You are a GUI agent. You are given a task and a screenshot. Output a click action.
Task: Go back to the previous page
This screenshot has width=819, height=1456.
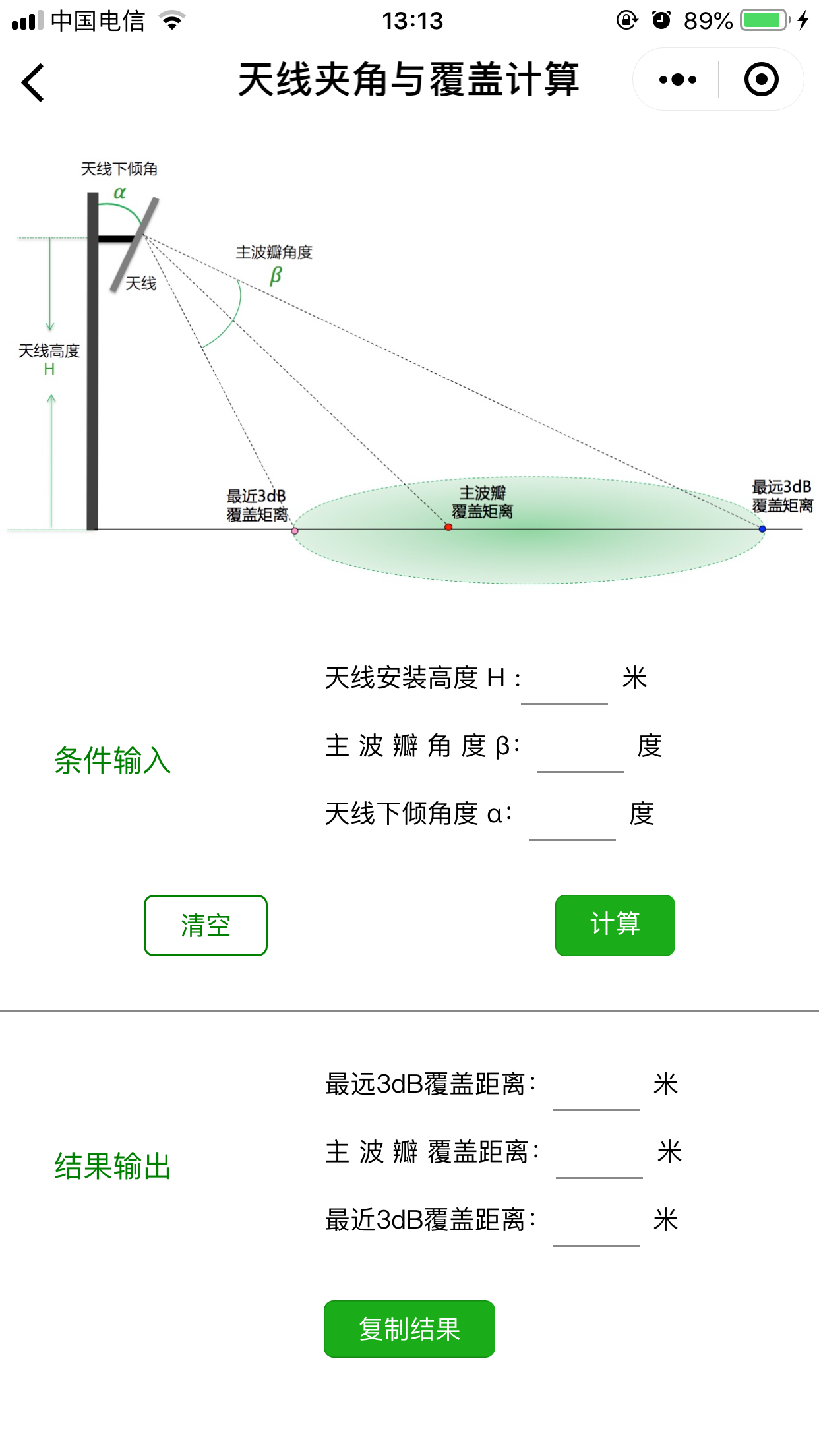tap(33, 82)
